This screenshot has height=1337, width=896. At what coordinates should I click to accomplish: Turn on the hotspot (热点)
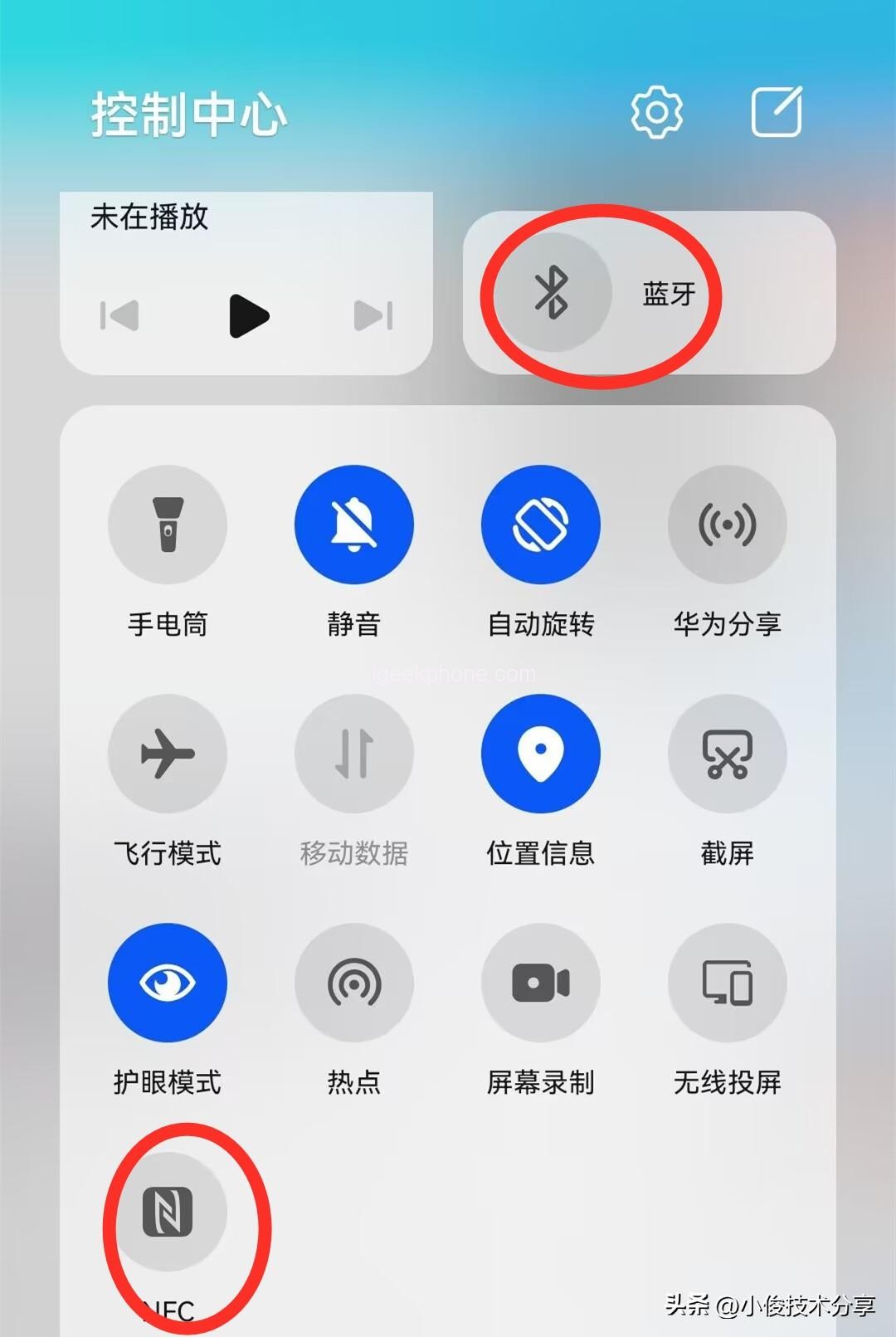point(354,983)
